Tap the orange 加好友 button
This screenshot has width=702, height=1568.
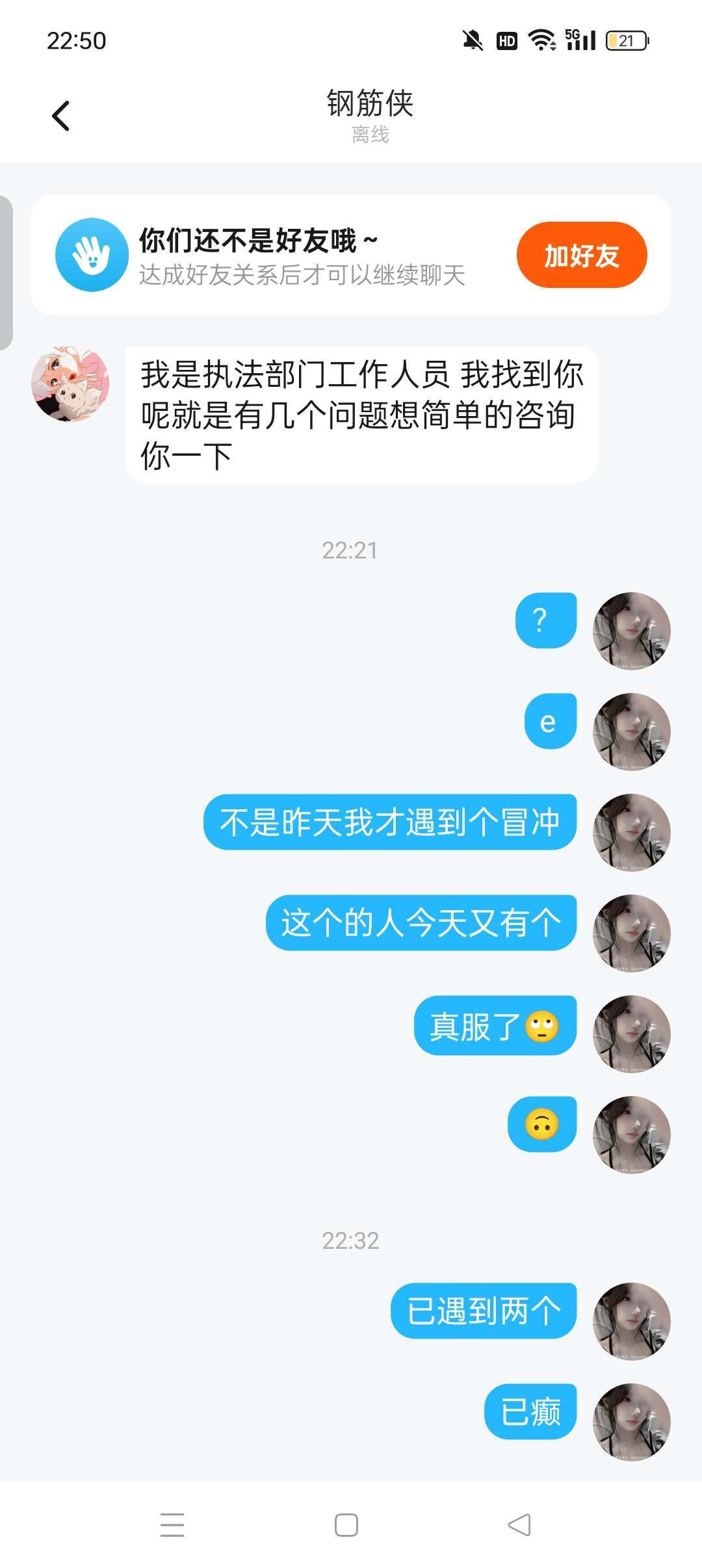pyautogui.click(x=581, y=255)
